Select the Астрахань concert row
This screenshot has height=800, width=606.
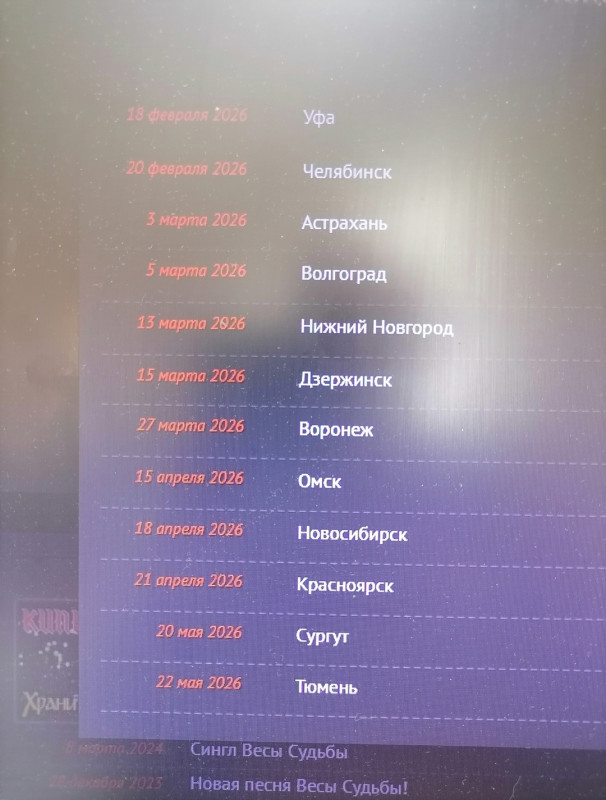point(344,223)
